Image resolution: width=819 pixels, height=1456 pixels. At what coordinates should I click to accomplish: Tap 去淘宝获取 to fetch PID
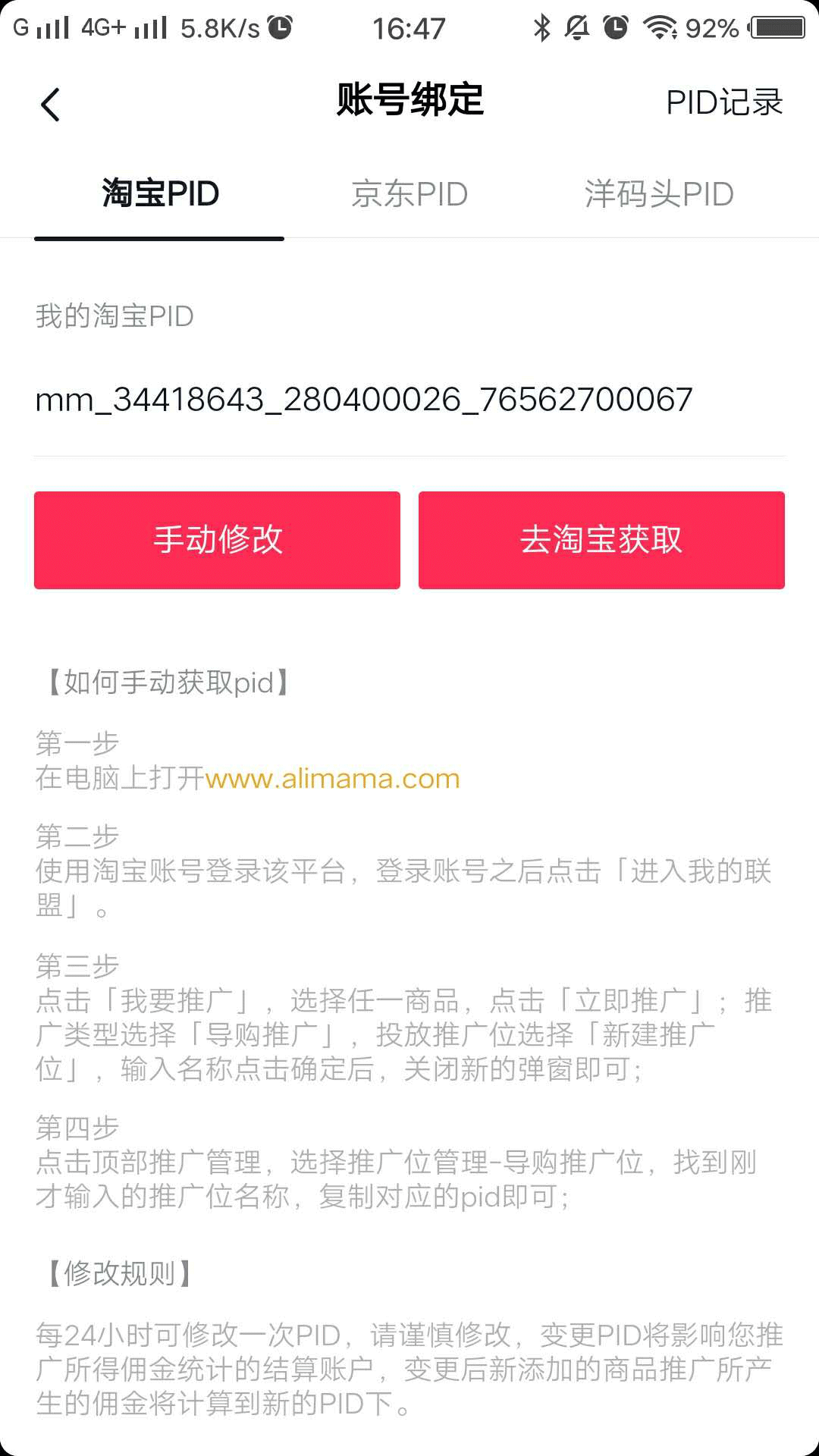[601, 540]
